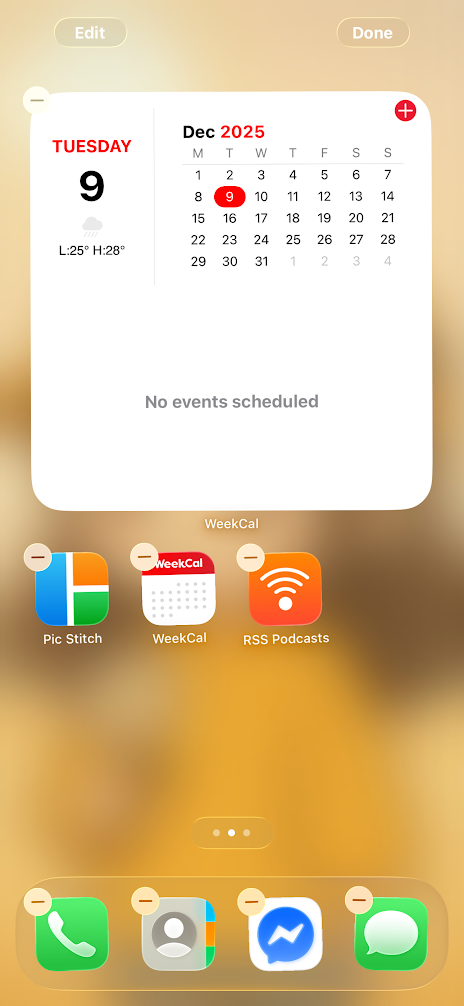
Task: Remove Messenger from the dock
Action: point(252,901)
